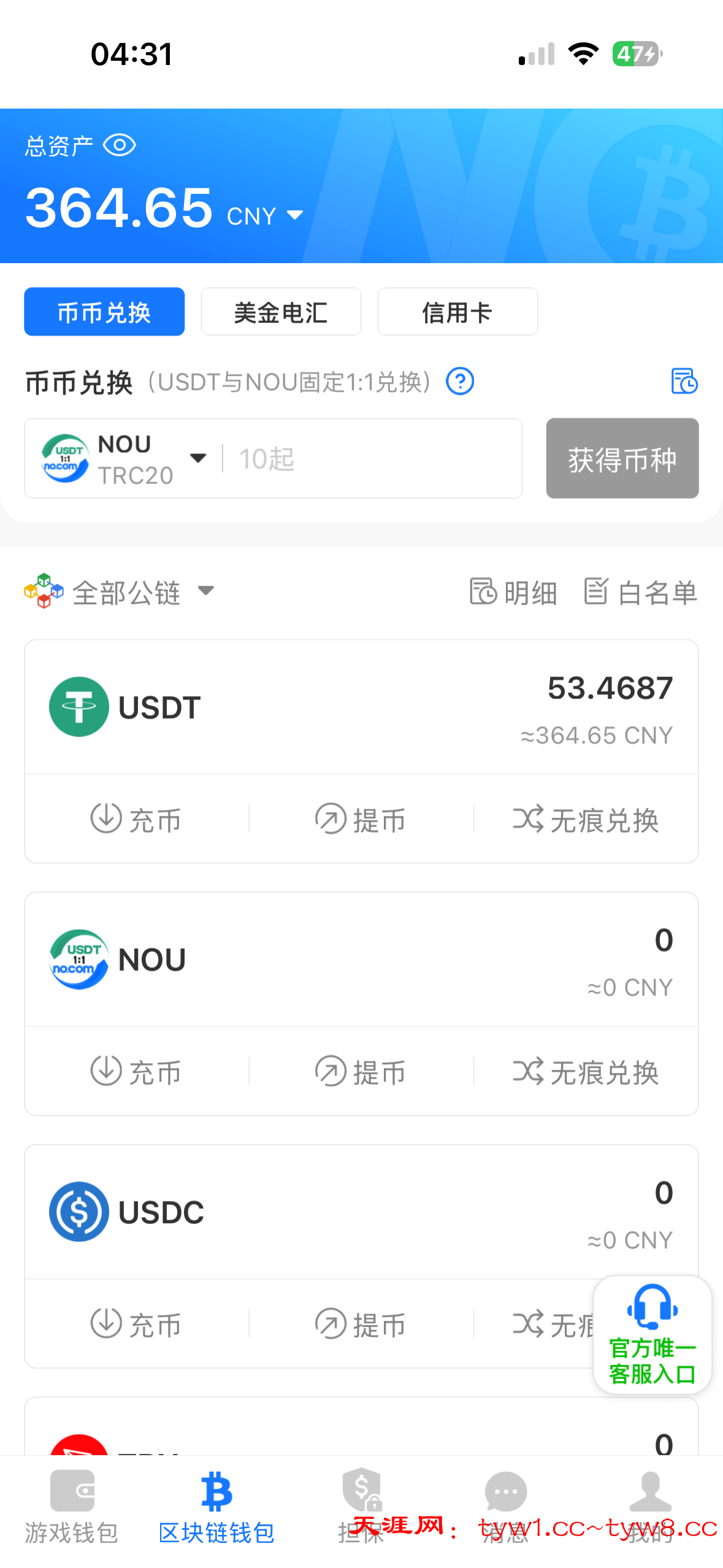Select the 美金电汇 tab
This screenshot has width=723, height=1568.
point(281,312)
